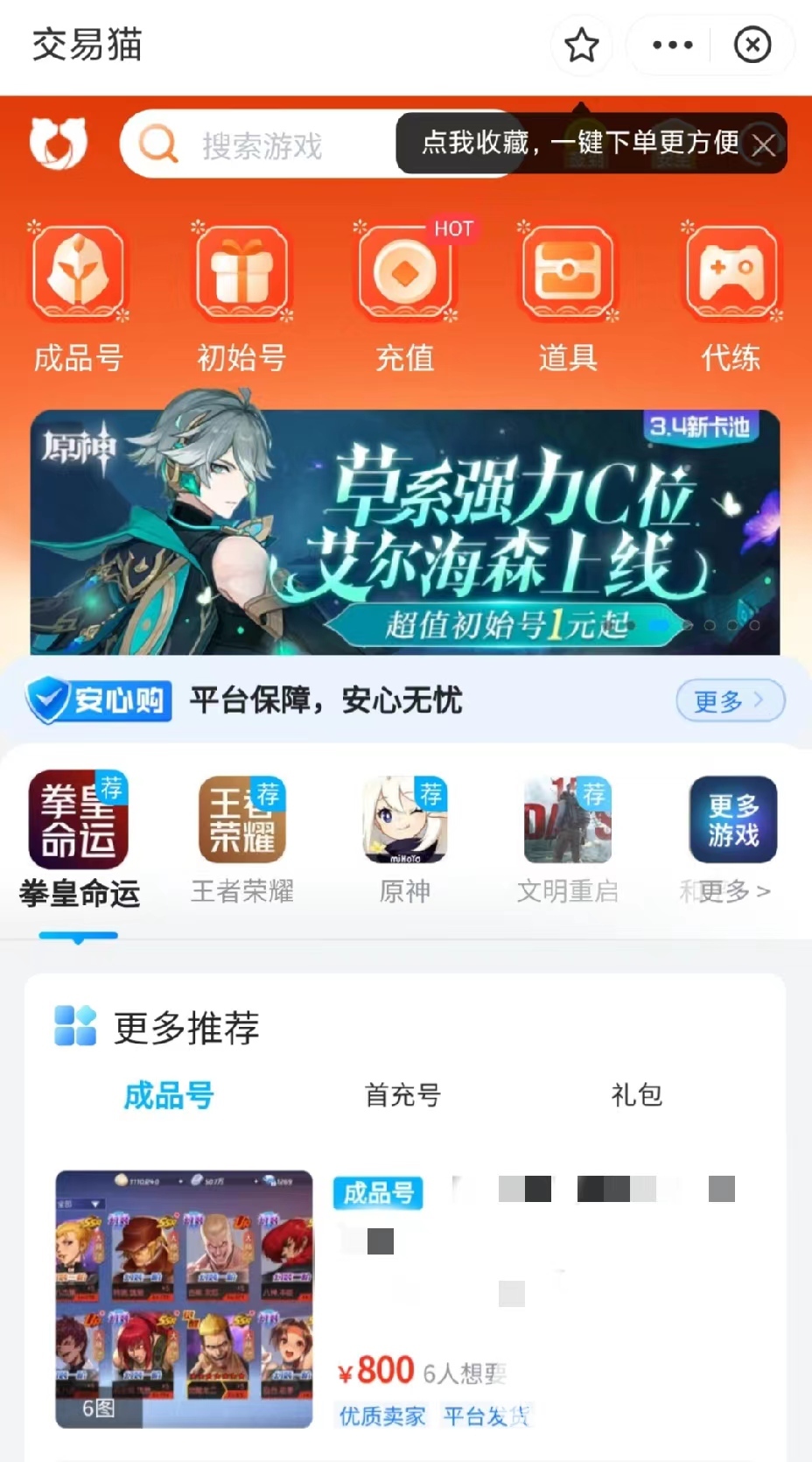Favorite this mini program with the star
The image size is (812, 1462).
point(581,45)
